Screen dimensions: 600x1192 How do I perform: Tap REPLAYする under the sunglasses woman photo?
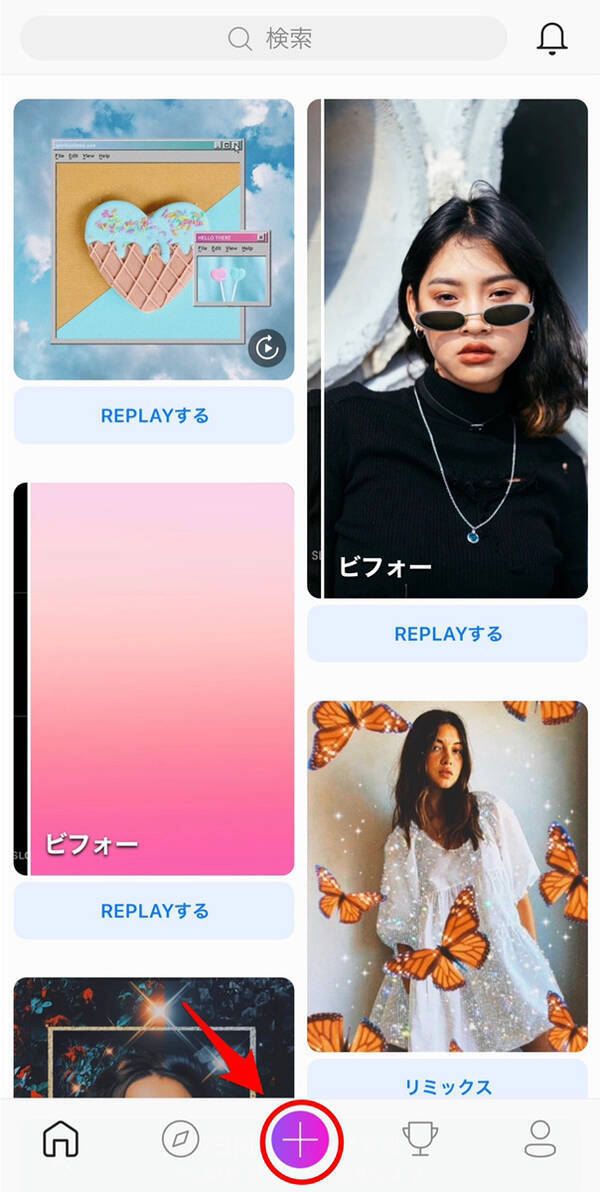447,634
